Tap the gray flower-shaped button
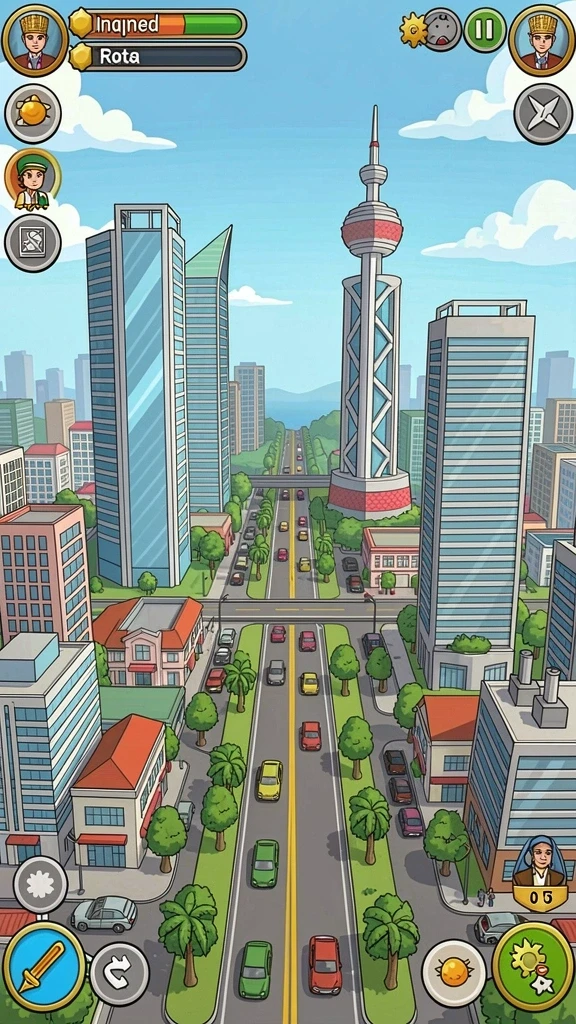The height and width of the screenshot is (1024, 576). pyautogui.click(x=40, y=885)
